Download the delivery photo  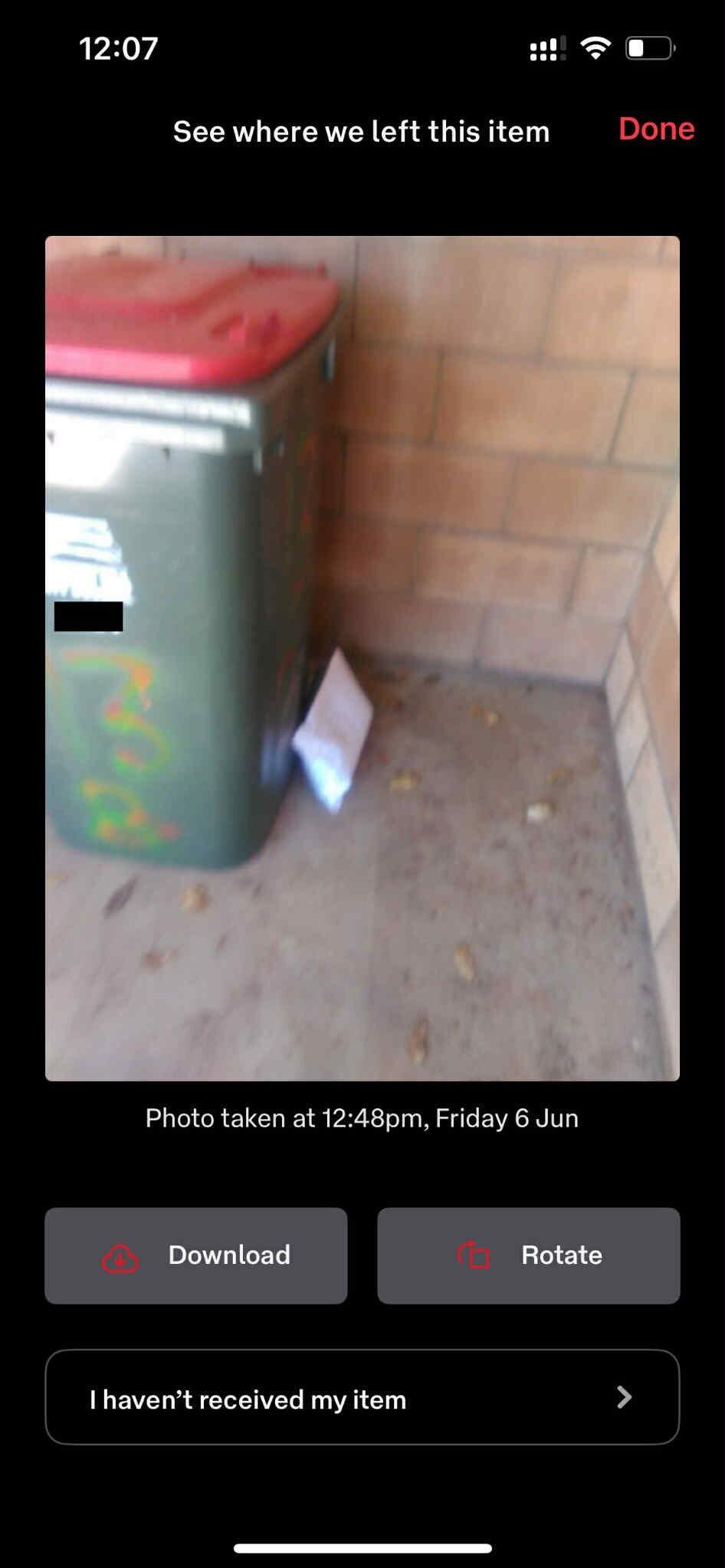(x=196, y=1255)
